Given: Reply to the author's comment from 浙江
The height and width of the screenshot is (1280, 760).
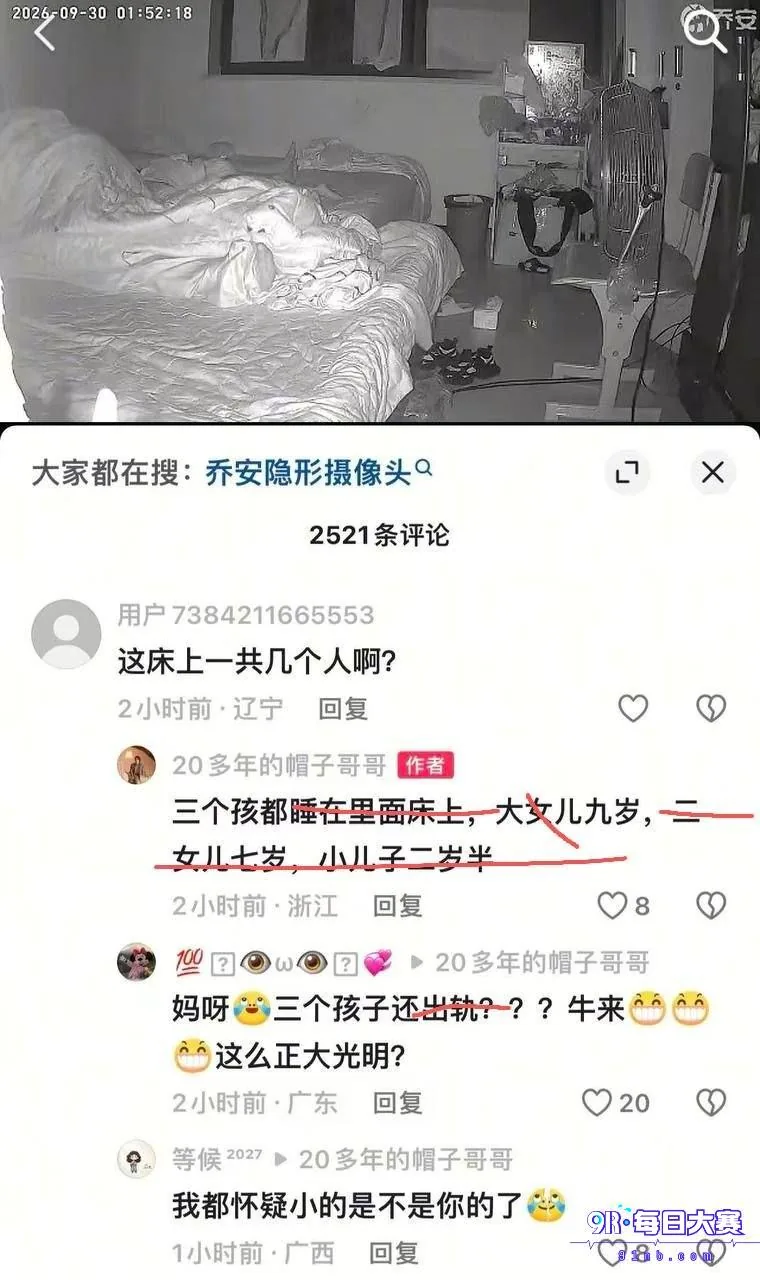Looking at the screenshot, I should (x=398, y=906).
